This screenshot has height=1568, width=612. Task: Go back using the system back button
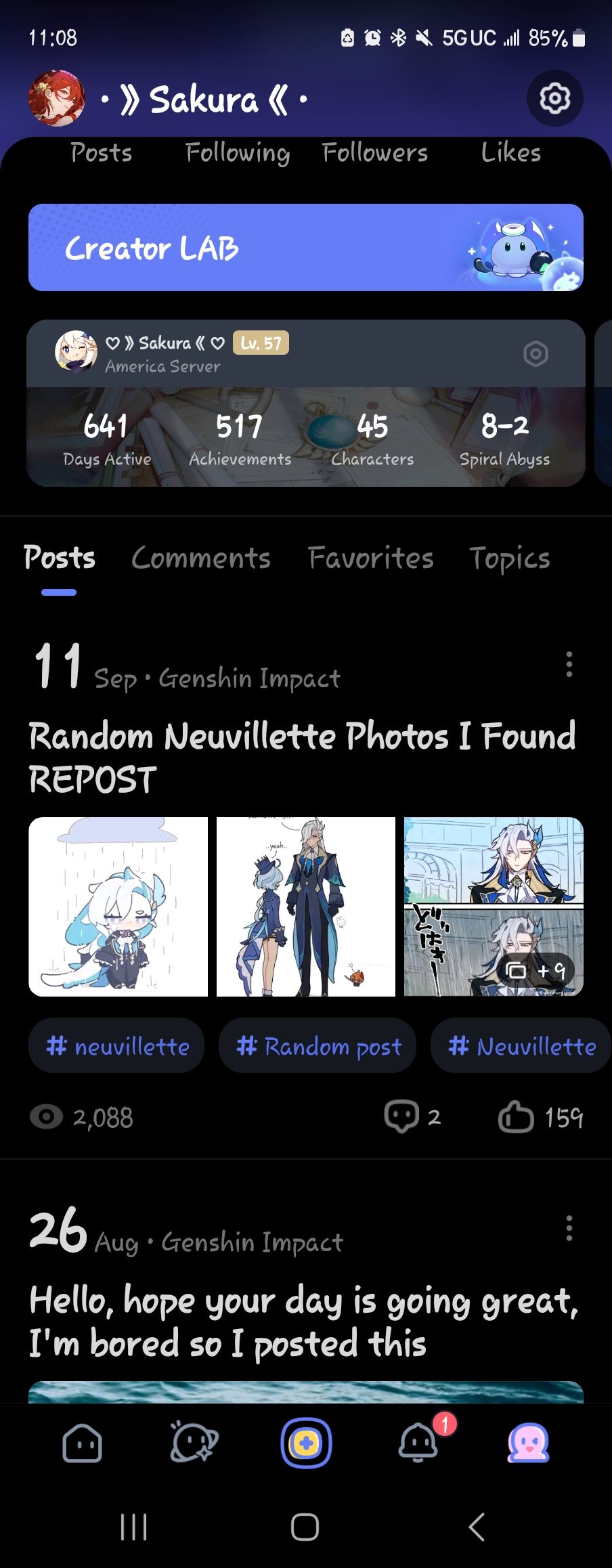[x=477, y=1527]
